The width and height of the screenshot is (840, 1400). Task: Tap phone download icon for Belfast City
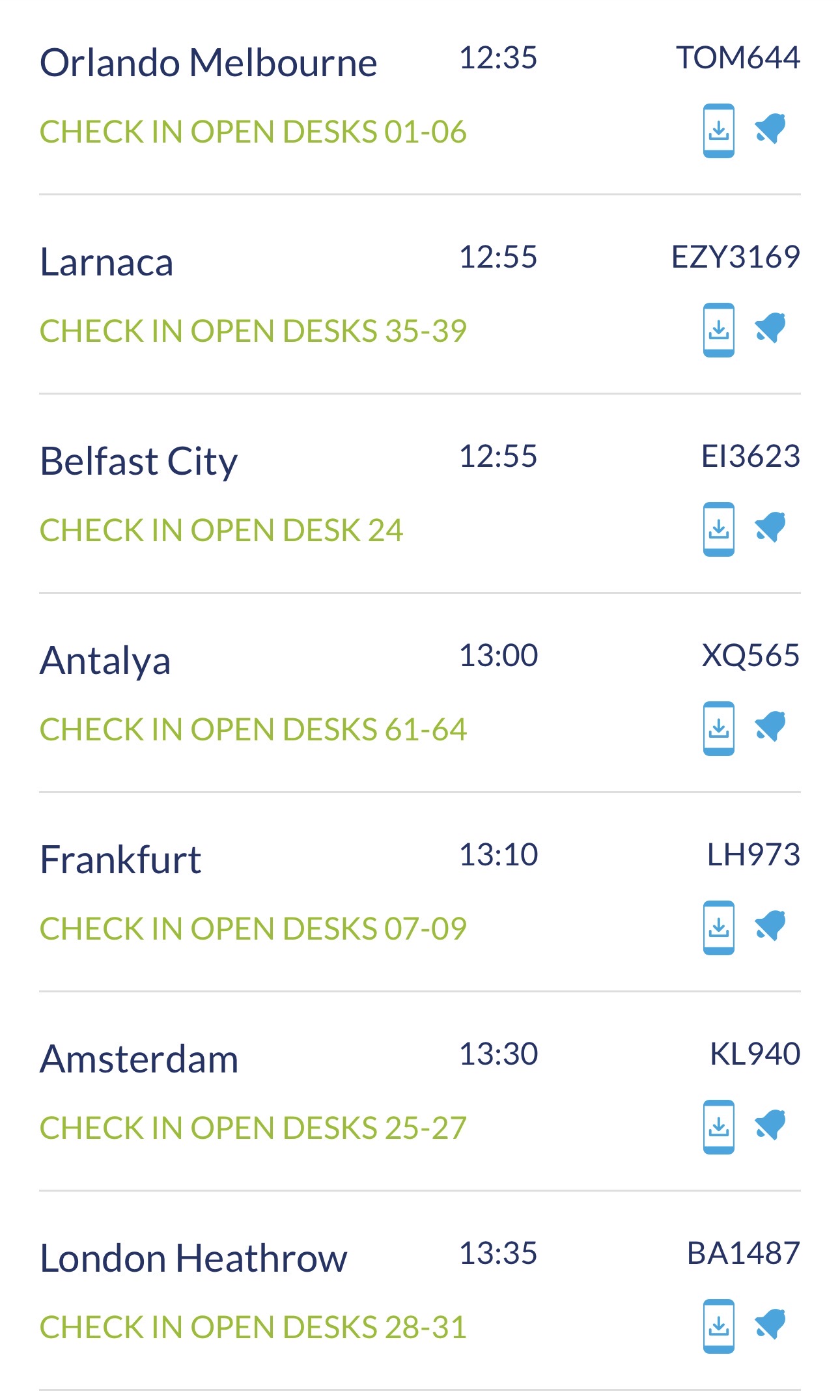click(x=718, y=529)
